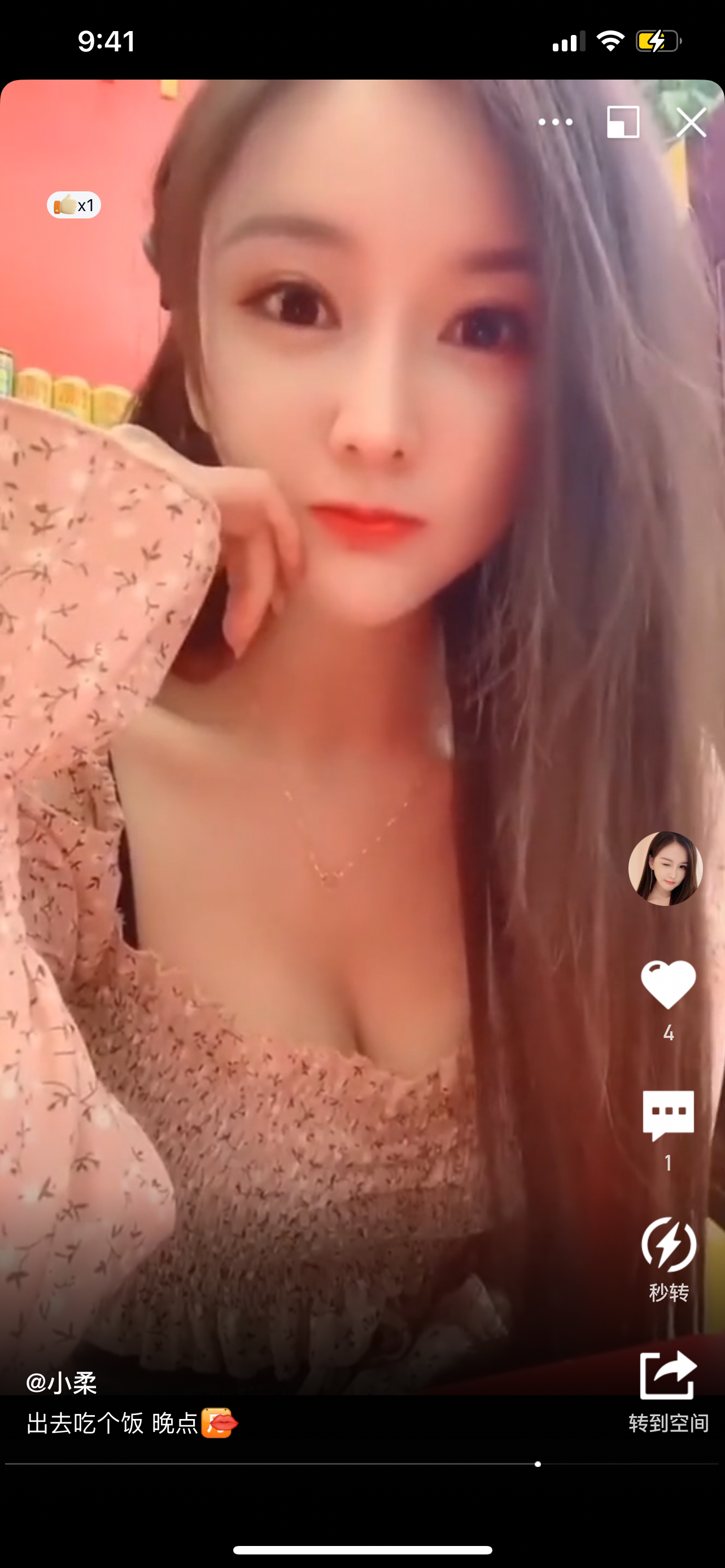This screenshot has width=725, height=1568.
Task: Open the three-dot more options menu
Action: [555, 122]
